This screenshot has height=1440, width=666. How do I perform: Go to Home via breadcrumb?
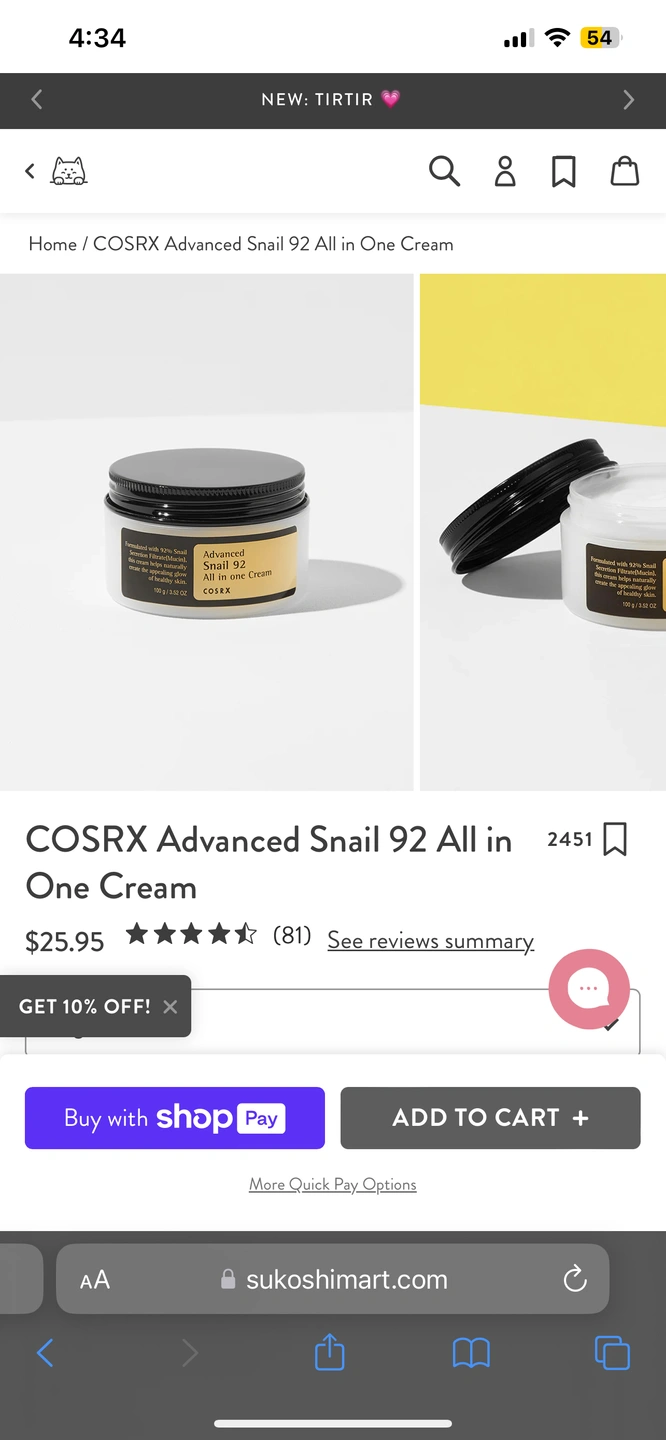[52, 244]
